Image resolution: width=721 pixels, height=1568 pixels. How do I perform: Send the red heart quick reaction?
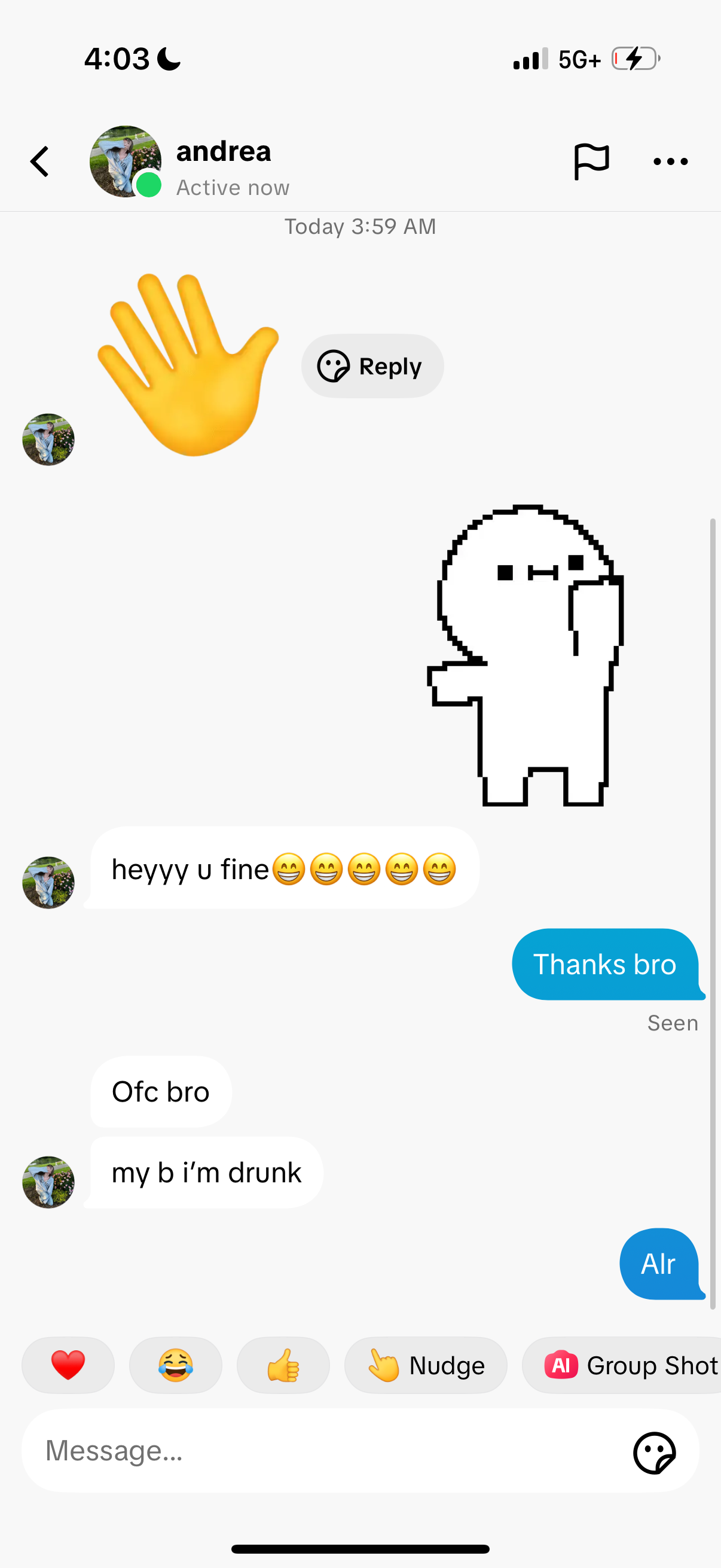pos(68,1365)
